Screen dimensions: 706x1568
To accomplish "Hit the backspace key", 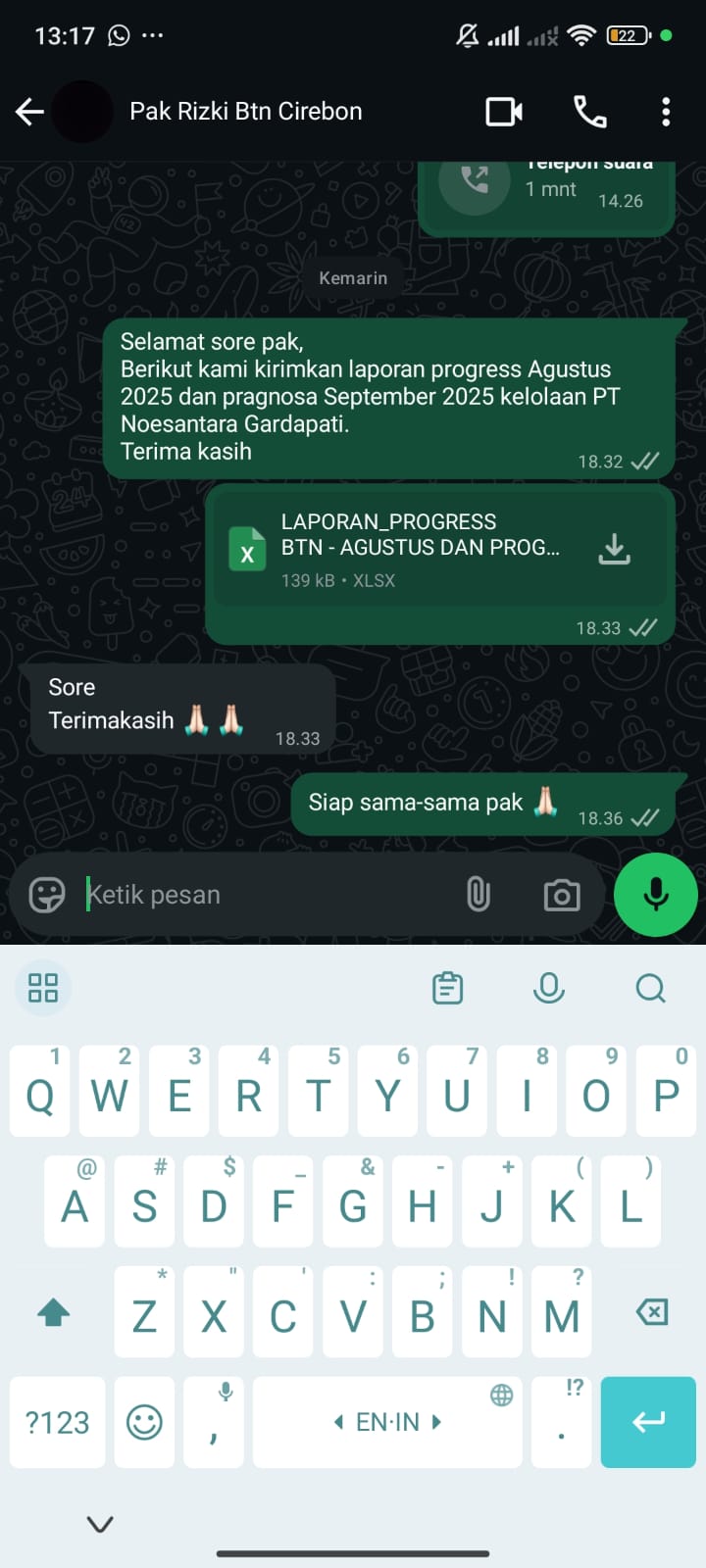I will (652, 1312).
